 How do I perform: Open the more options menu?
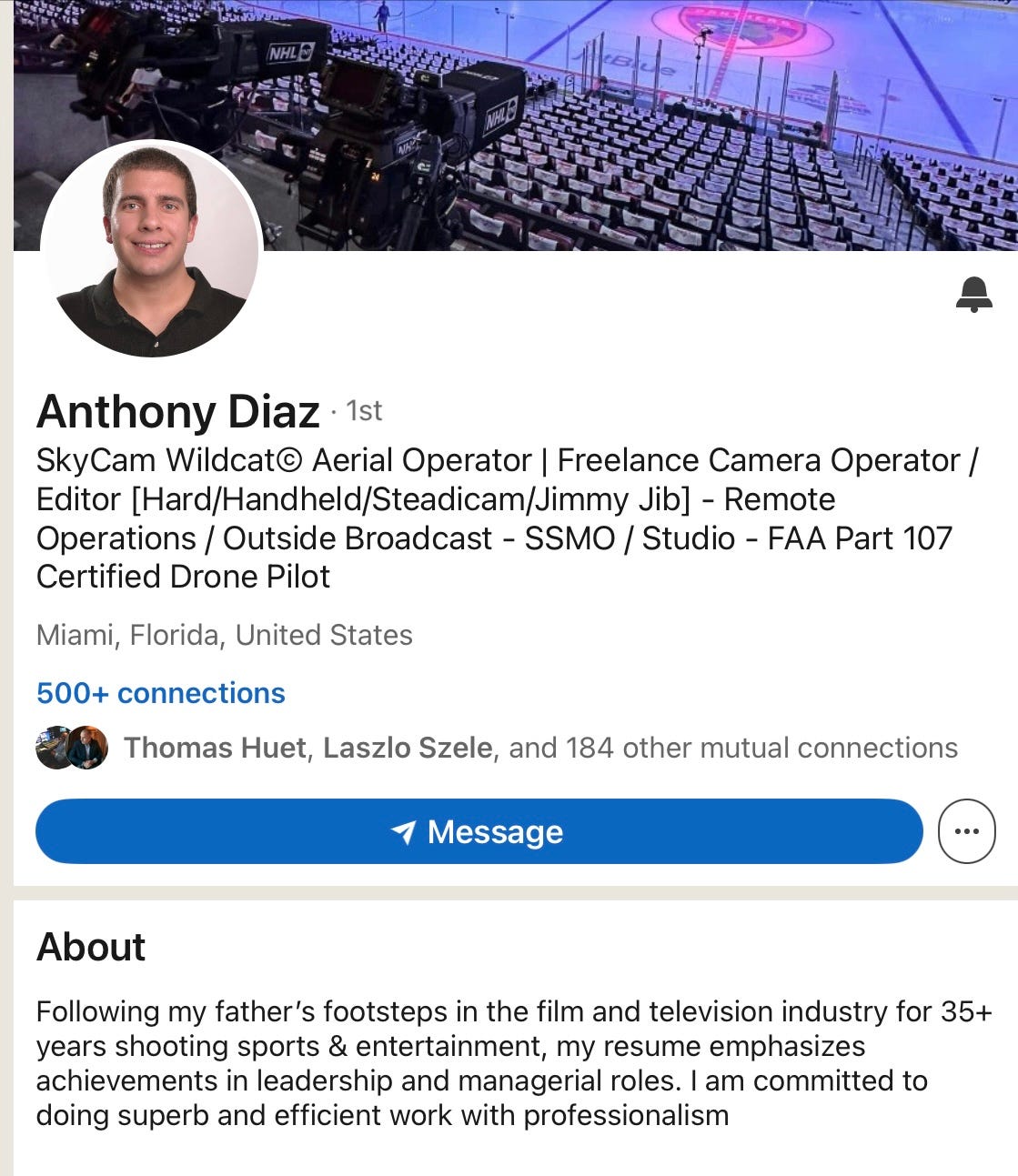[966, 831]
